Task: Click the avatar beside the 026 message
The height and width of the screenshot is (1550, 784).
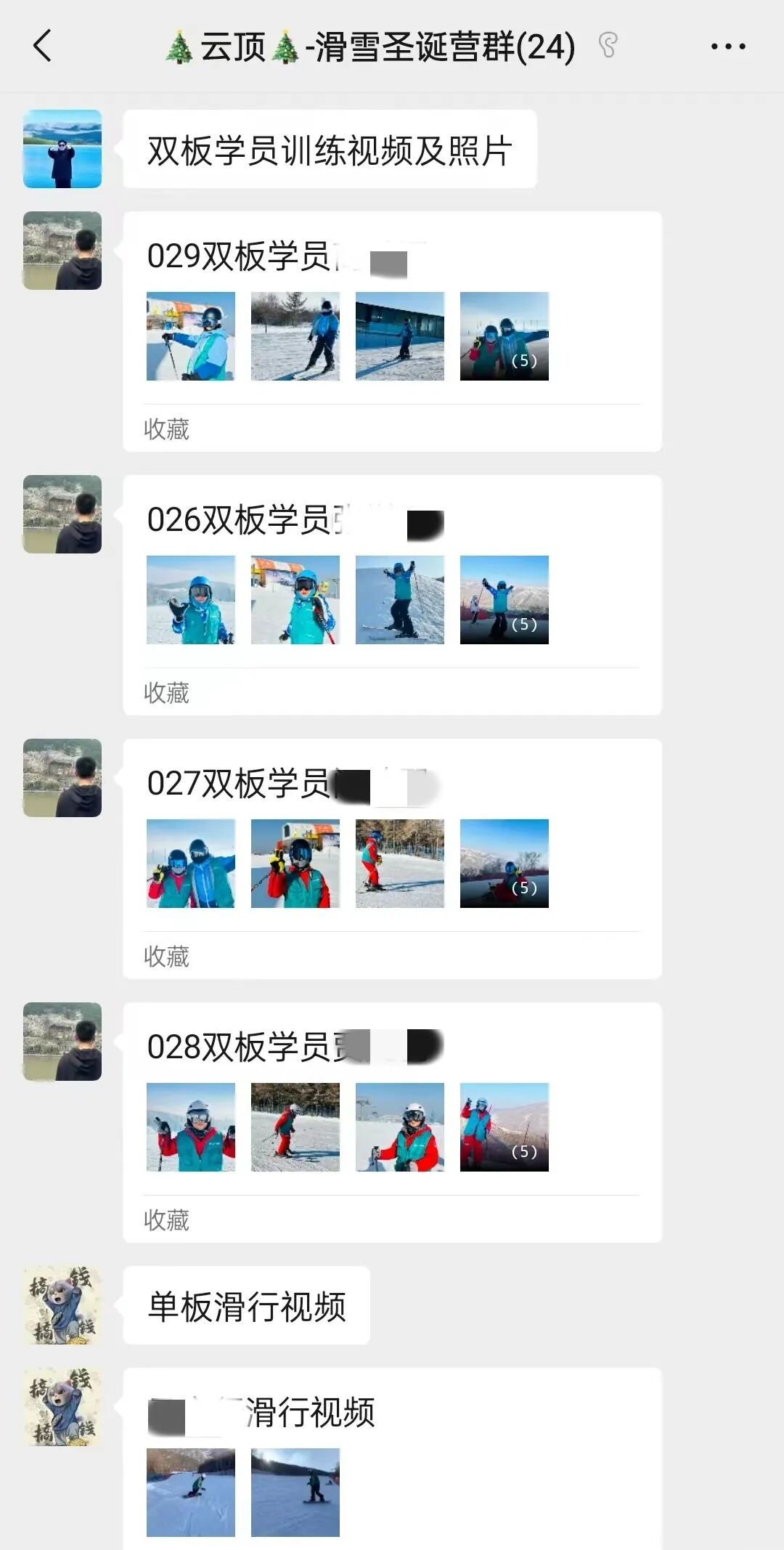Action: click(62, 514)
